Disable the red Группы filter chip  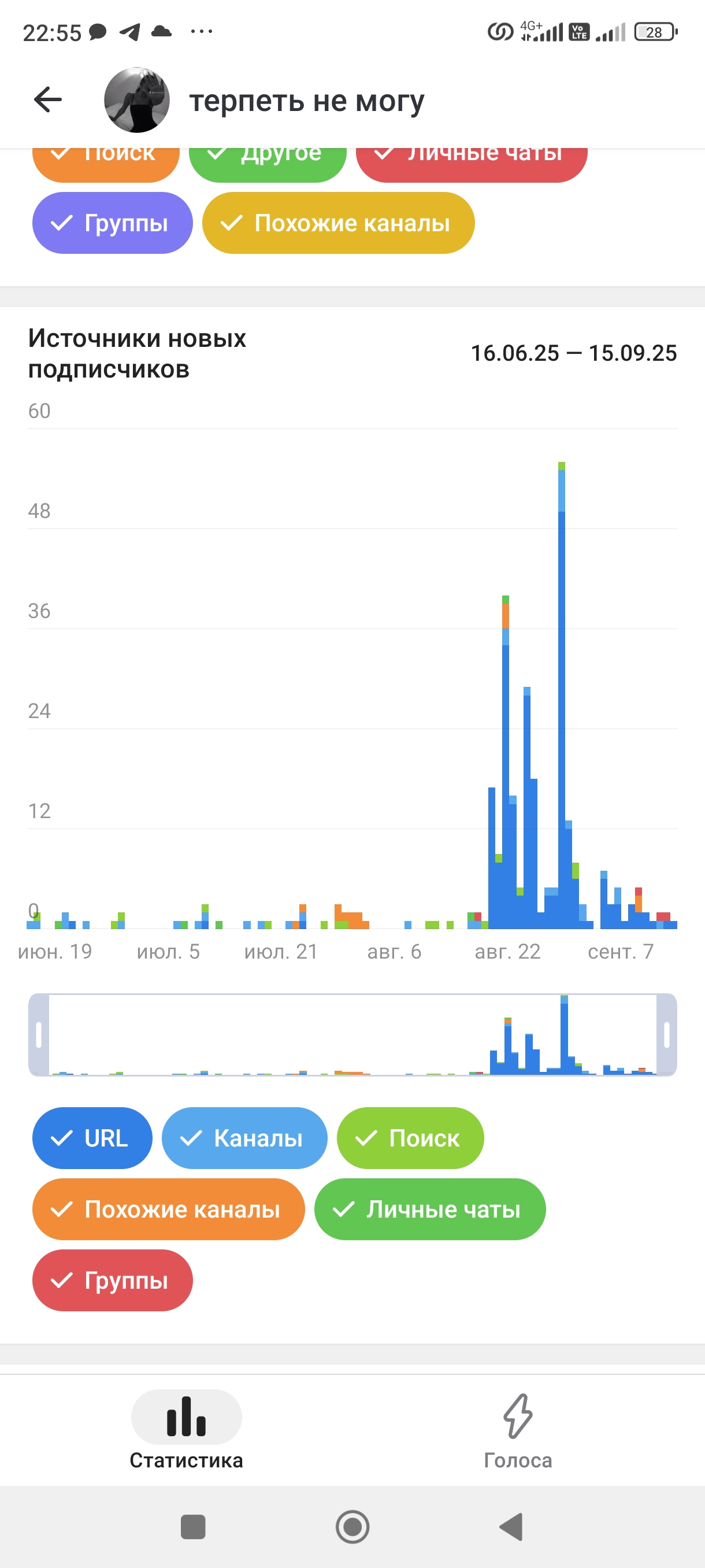(x=113, y=1281)
